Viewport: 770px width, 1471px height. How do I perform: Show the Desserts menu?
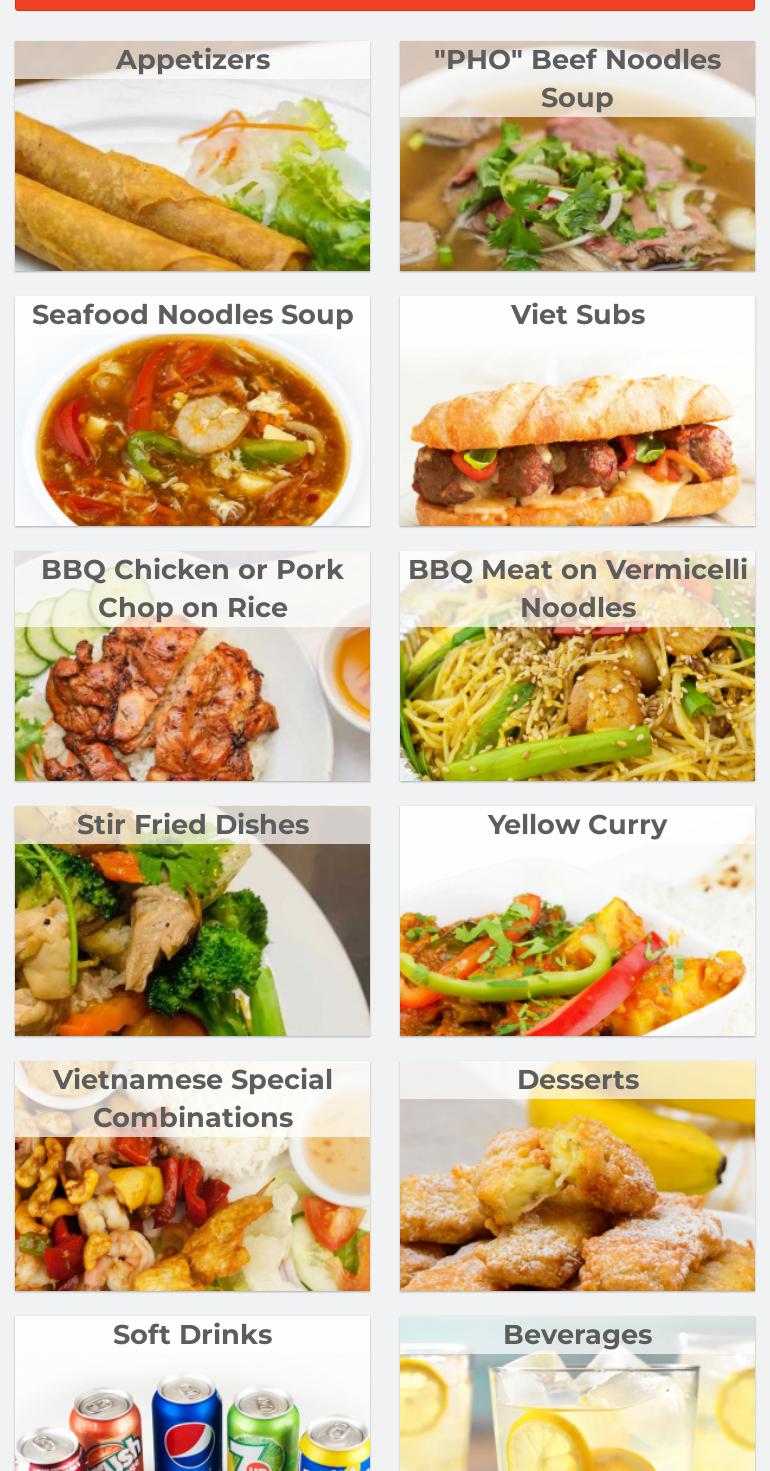[x=577, y=1176]
